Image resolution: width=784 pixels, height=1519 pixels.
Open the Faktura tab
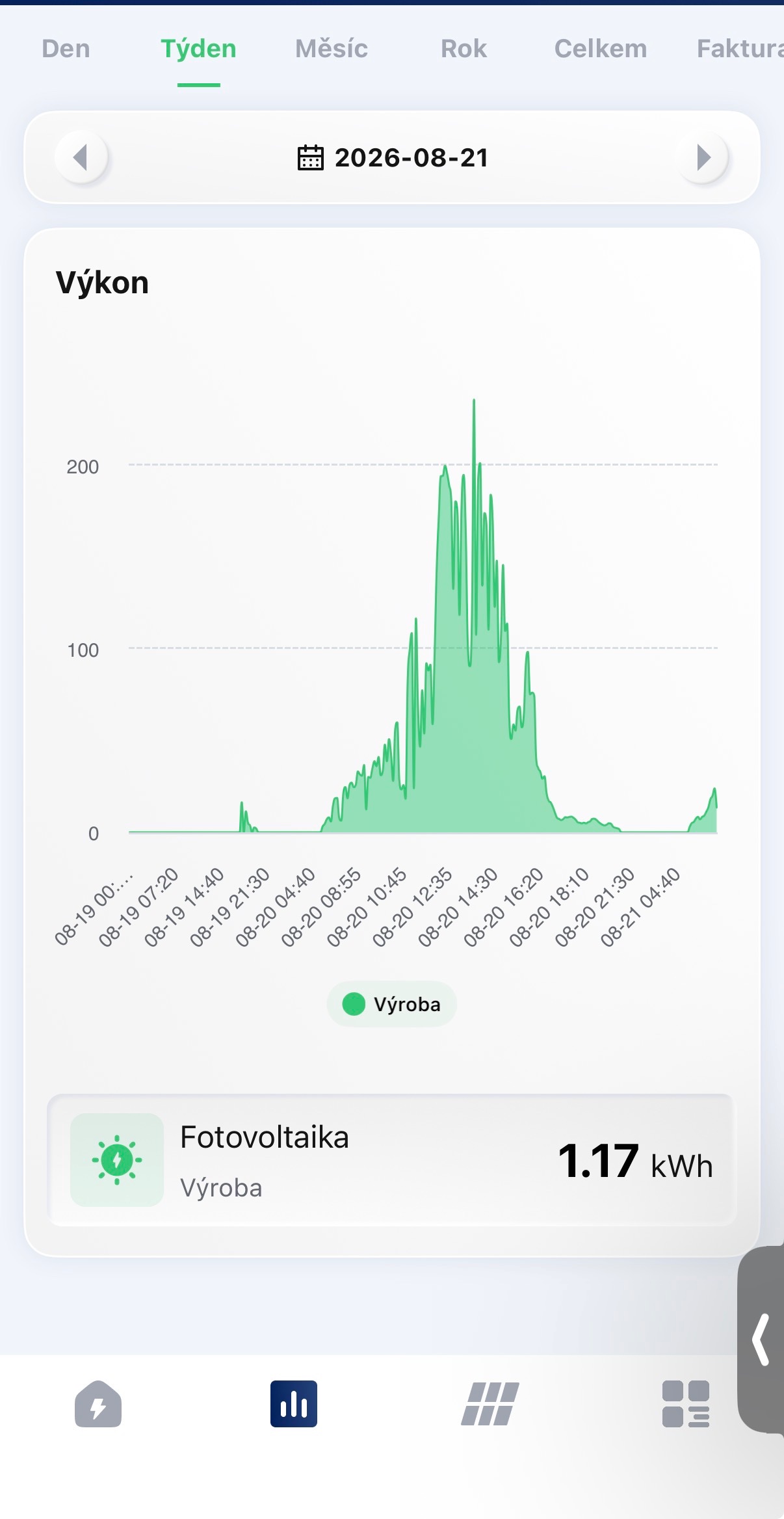coord(740,49)
